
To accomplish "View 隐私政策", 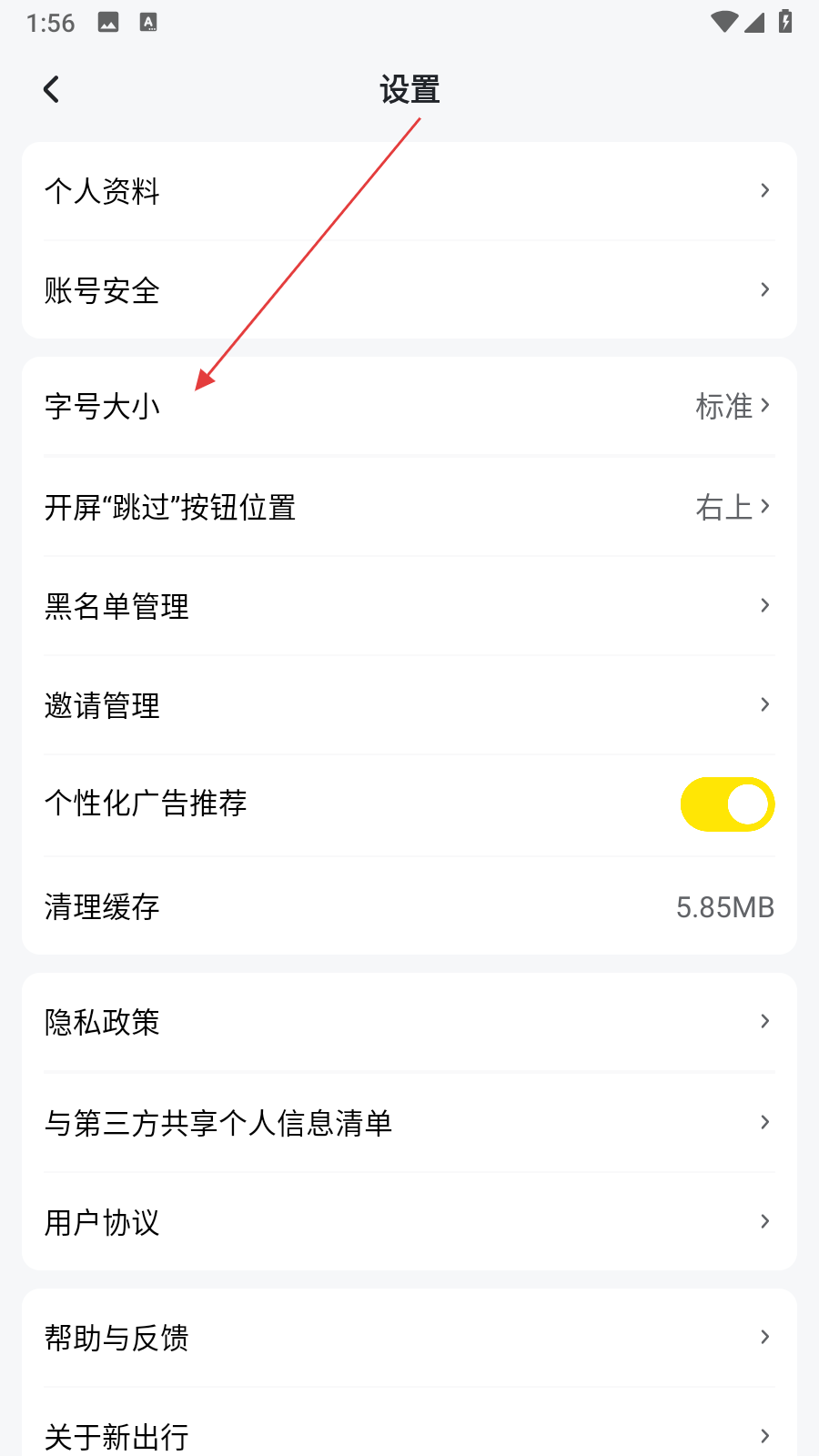I will coord(409,1022).
